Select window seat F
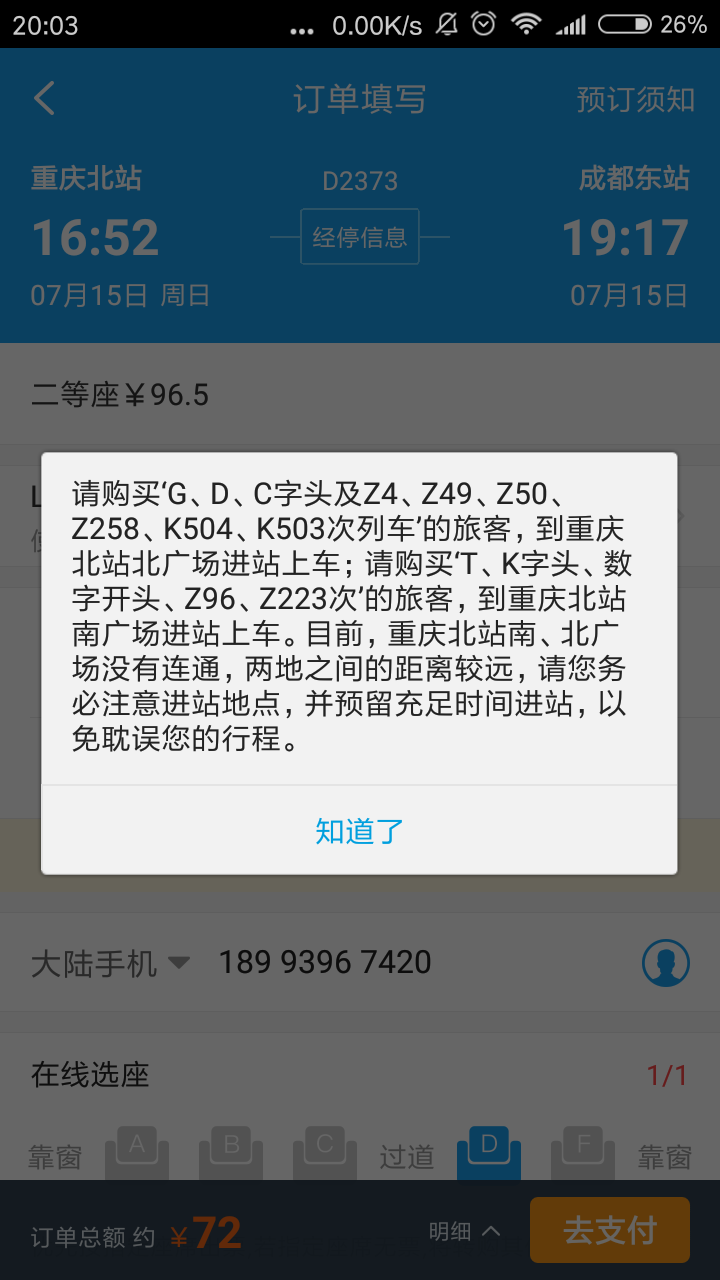Screen dimensions: 720x1280 (583, 1153)
